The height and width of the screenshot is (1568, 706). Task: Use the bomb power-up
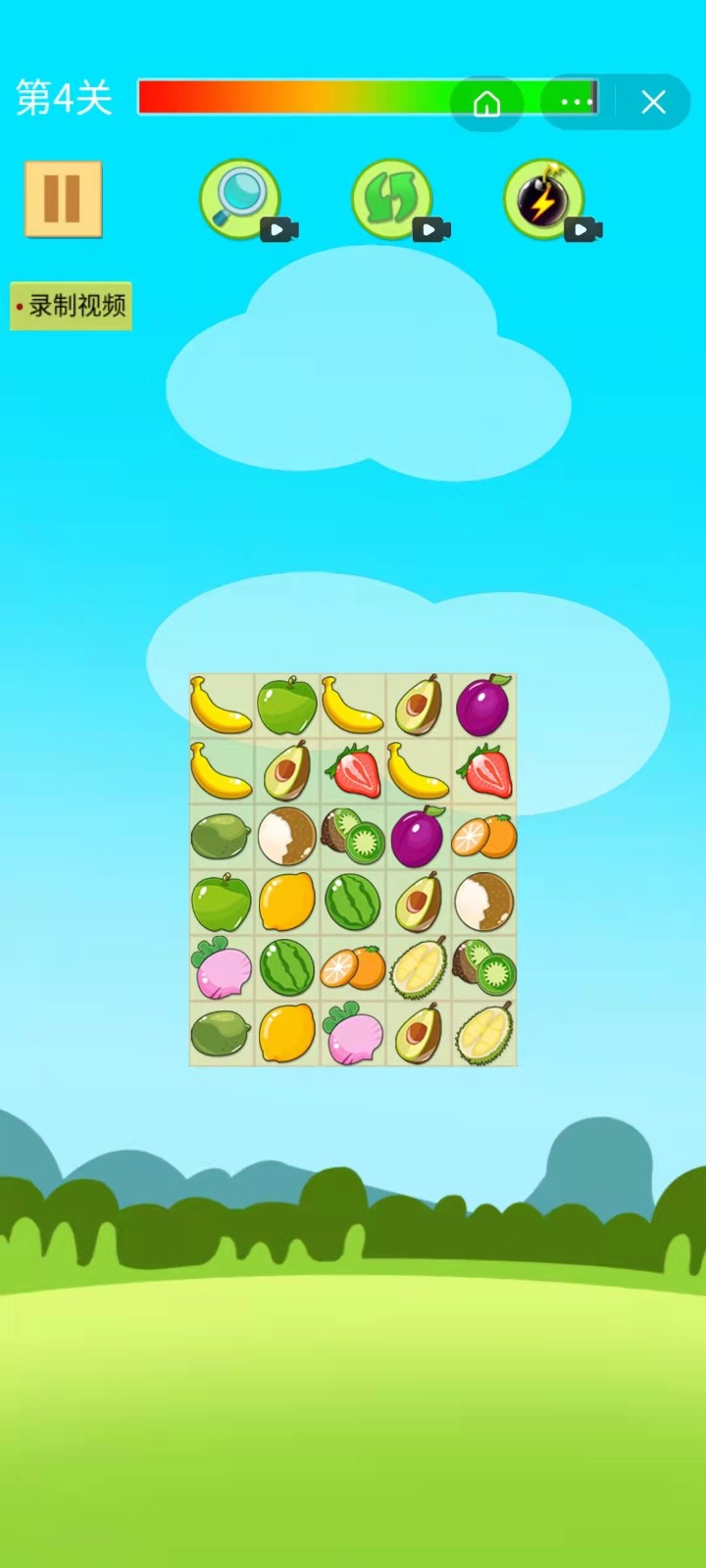coord(544,199)
